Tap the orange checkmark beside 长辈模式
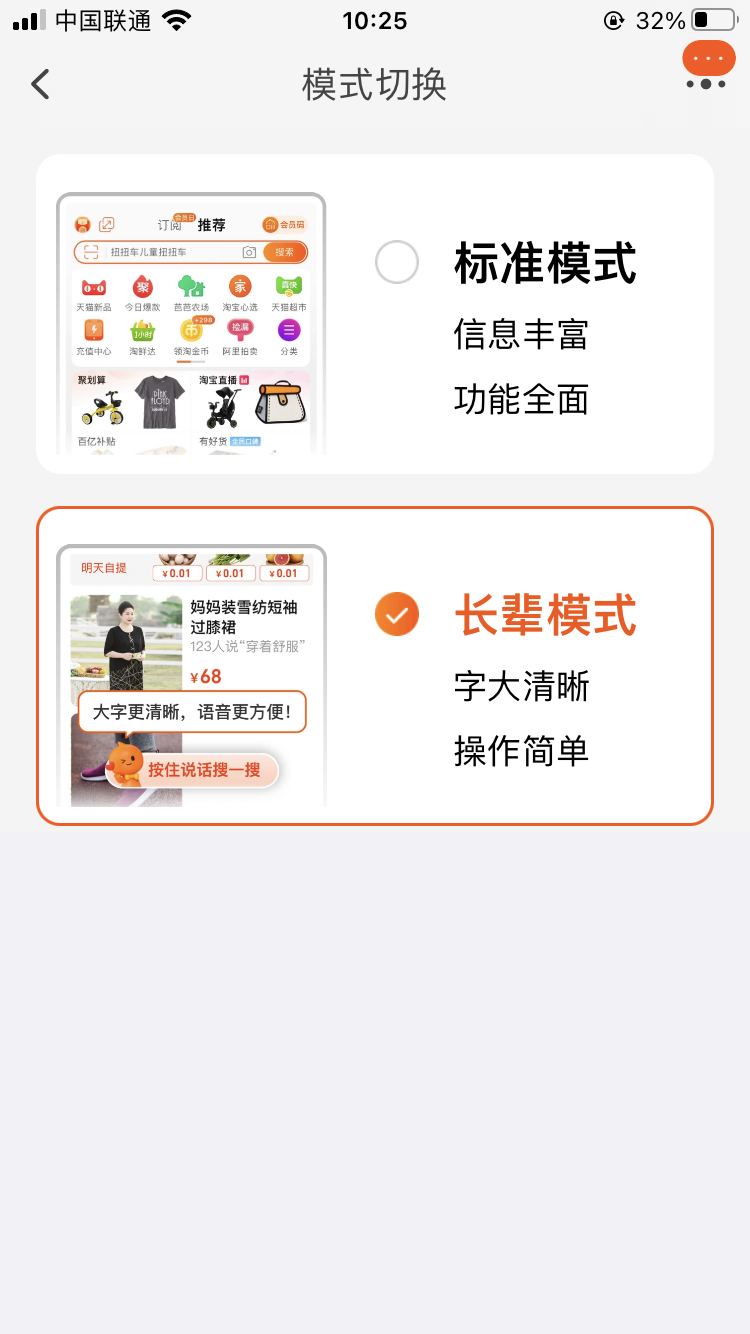 [x=397, y=614]
